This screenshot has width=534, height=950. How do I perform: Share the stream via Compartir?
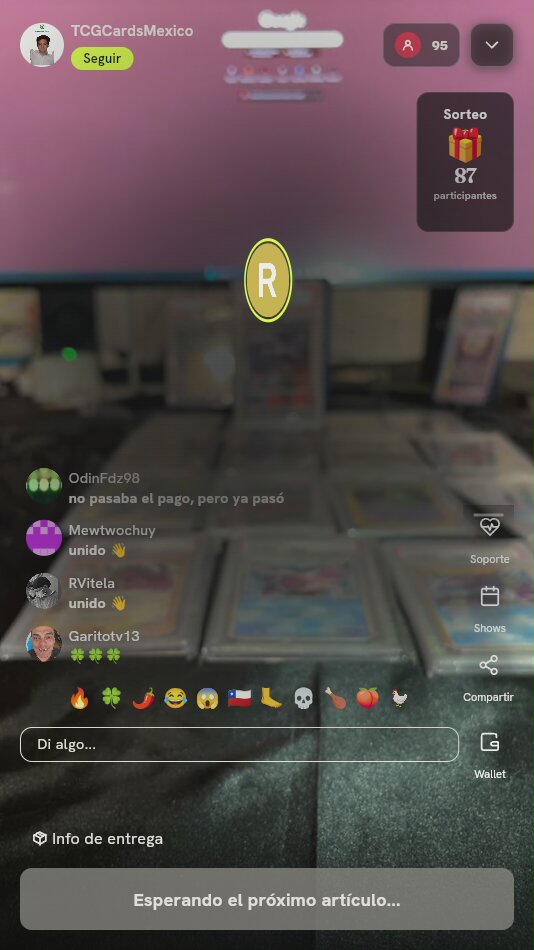(489, 679)
